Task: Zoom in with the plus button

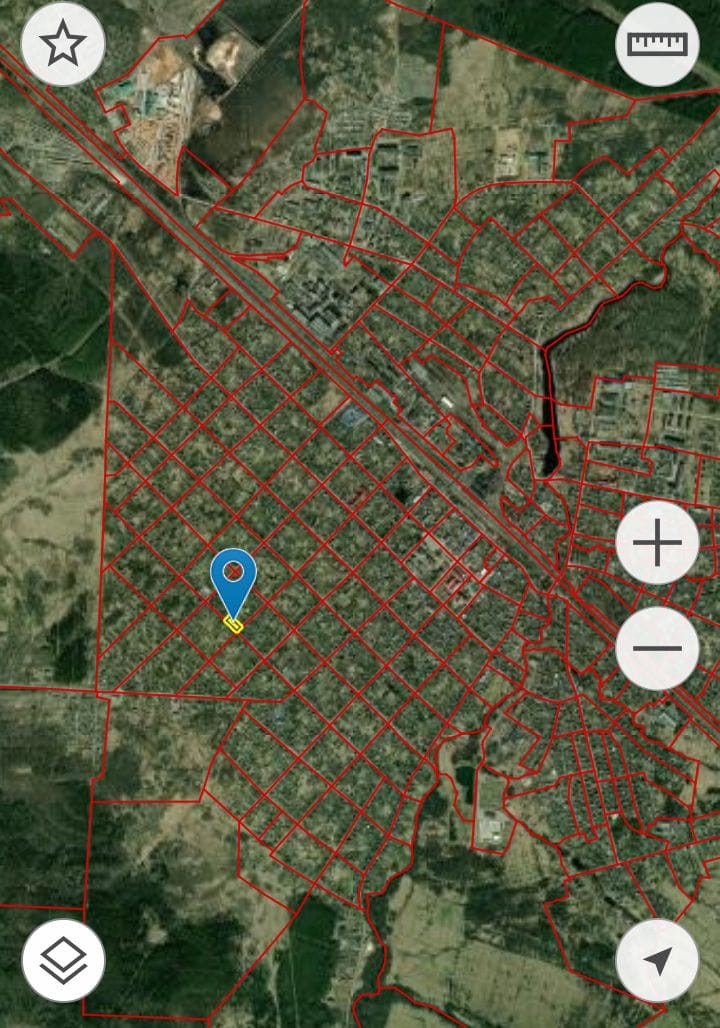Action: pyautogui.click(x=657, y=544)
